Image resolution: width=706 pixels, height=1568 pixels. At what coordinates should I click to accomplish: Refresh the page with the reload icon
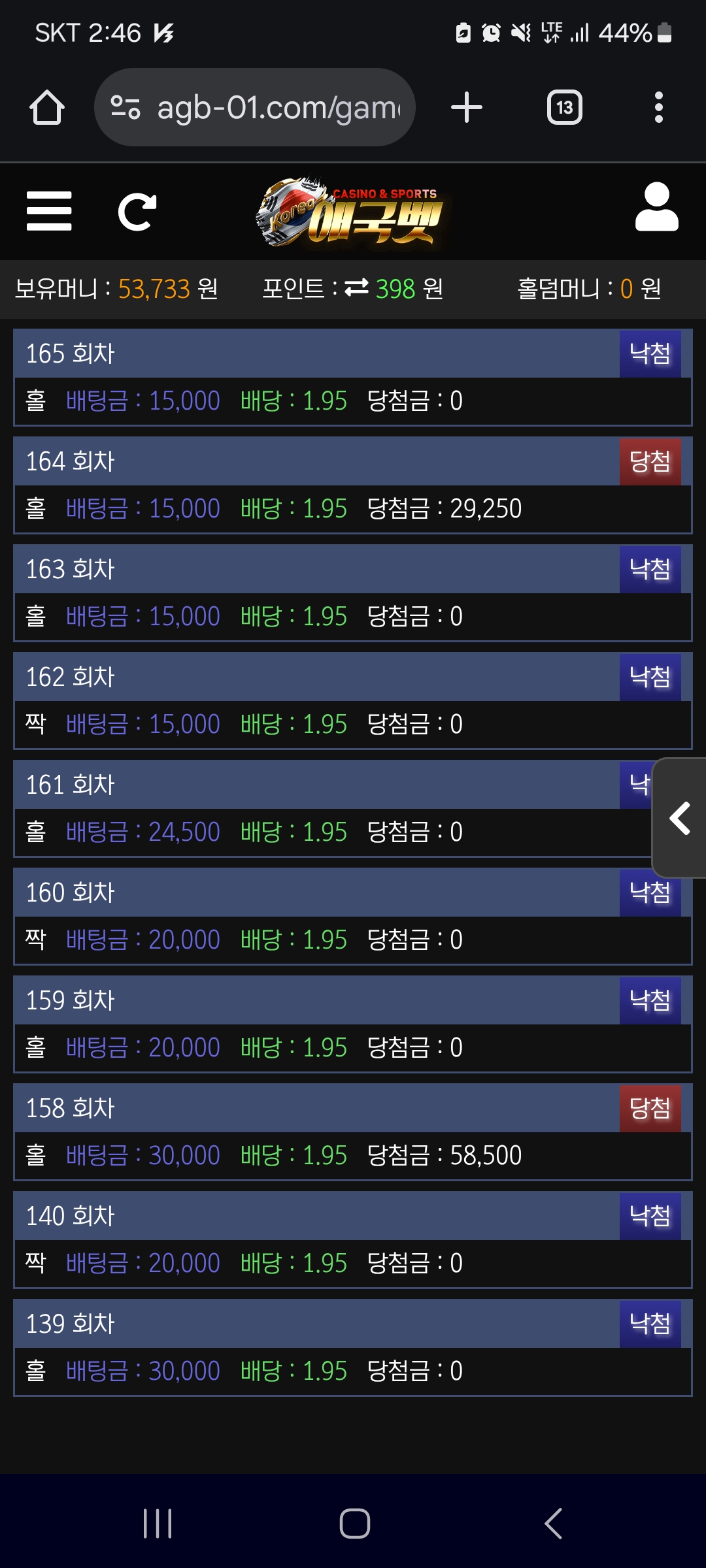click(137, 212)
